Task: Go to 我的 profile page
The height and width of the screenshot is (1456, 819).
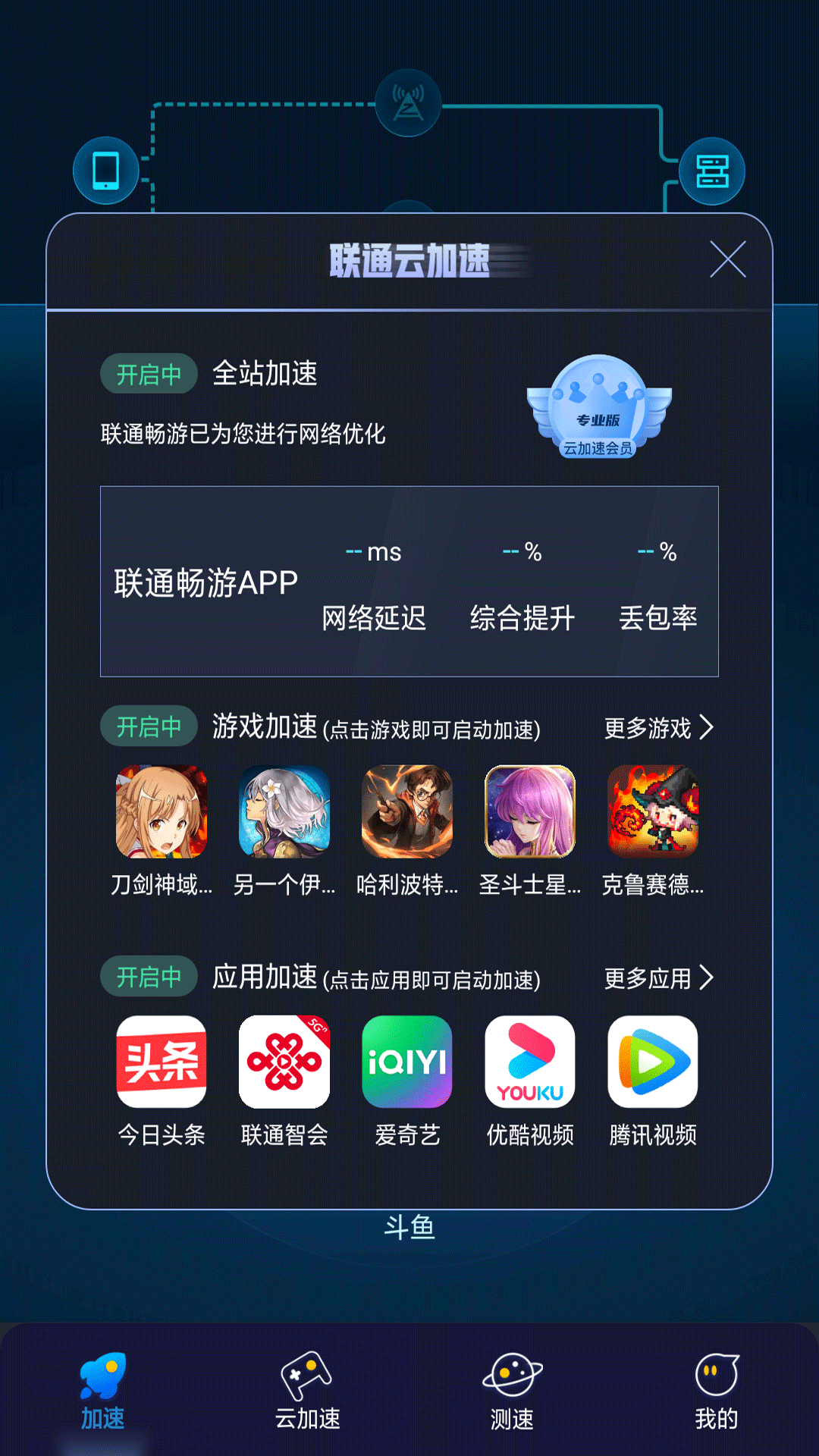Action: (717, 1392)
